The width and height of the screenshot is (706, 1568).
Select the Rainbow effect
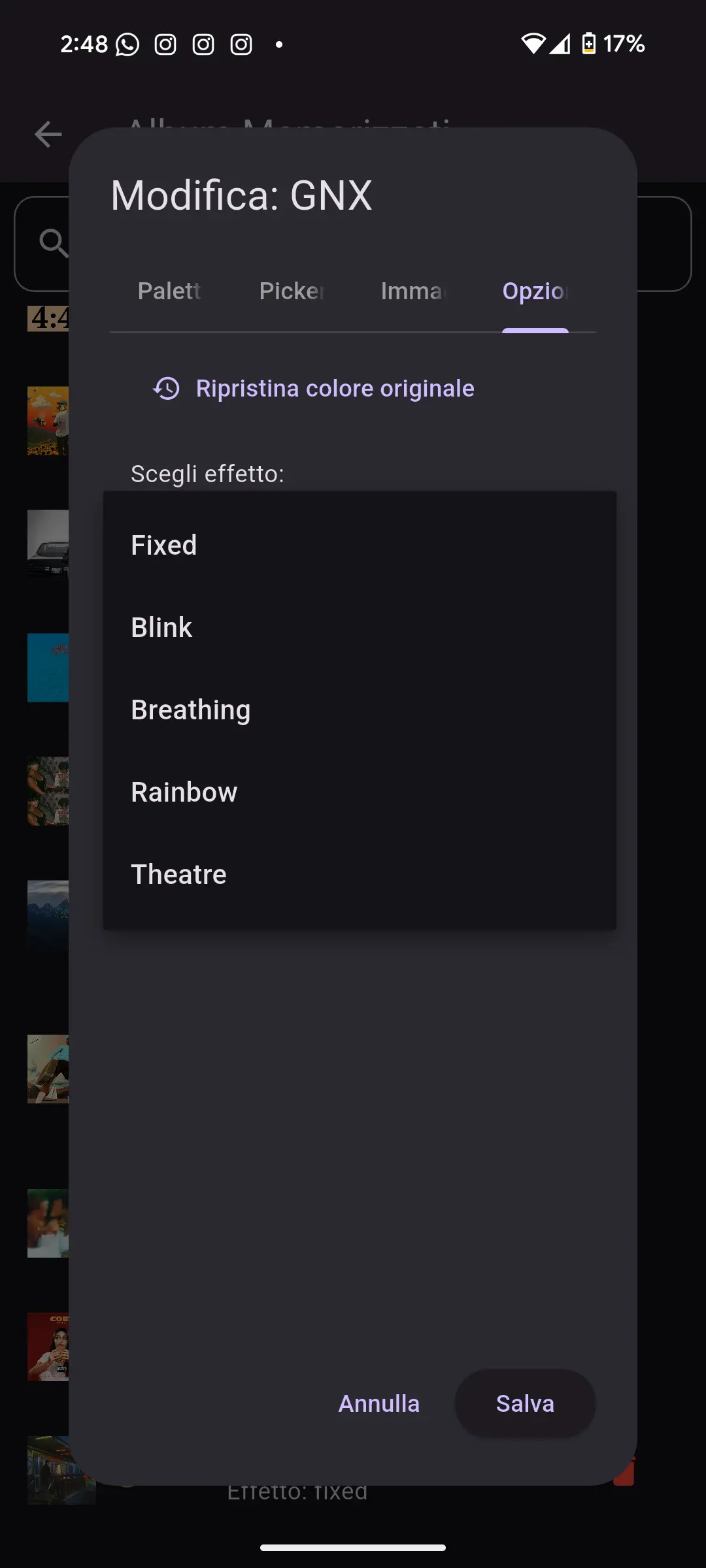(x=359, y=792)
